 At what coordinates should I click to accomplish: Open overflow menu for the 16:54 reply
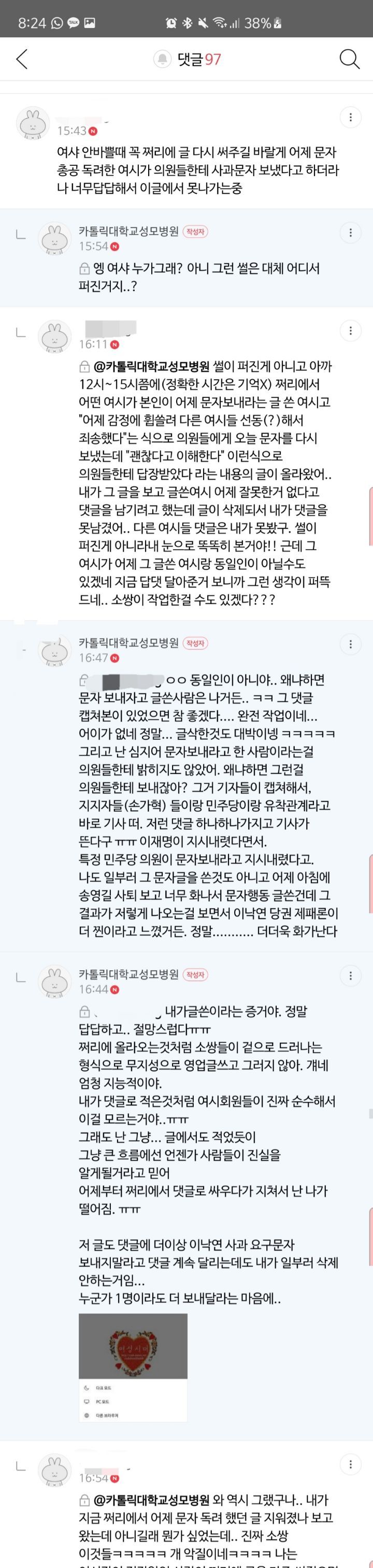coord(351,1464)
